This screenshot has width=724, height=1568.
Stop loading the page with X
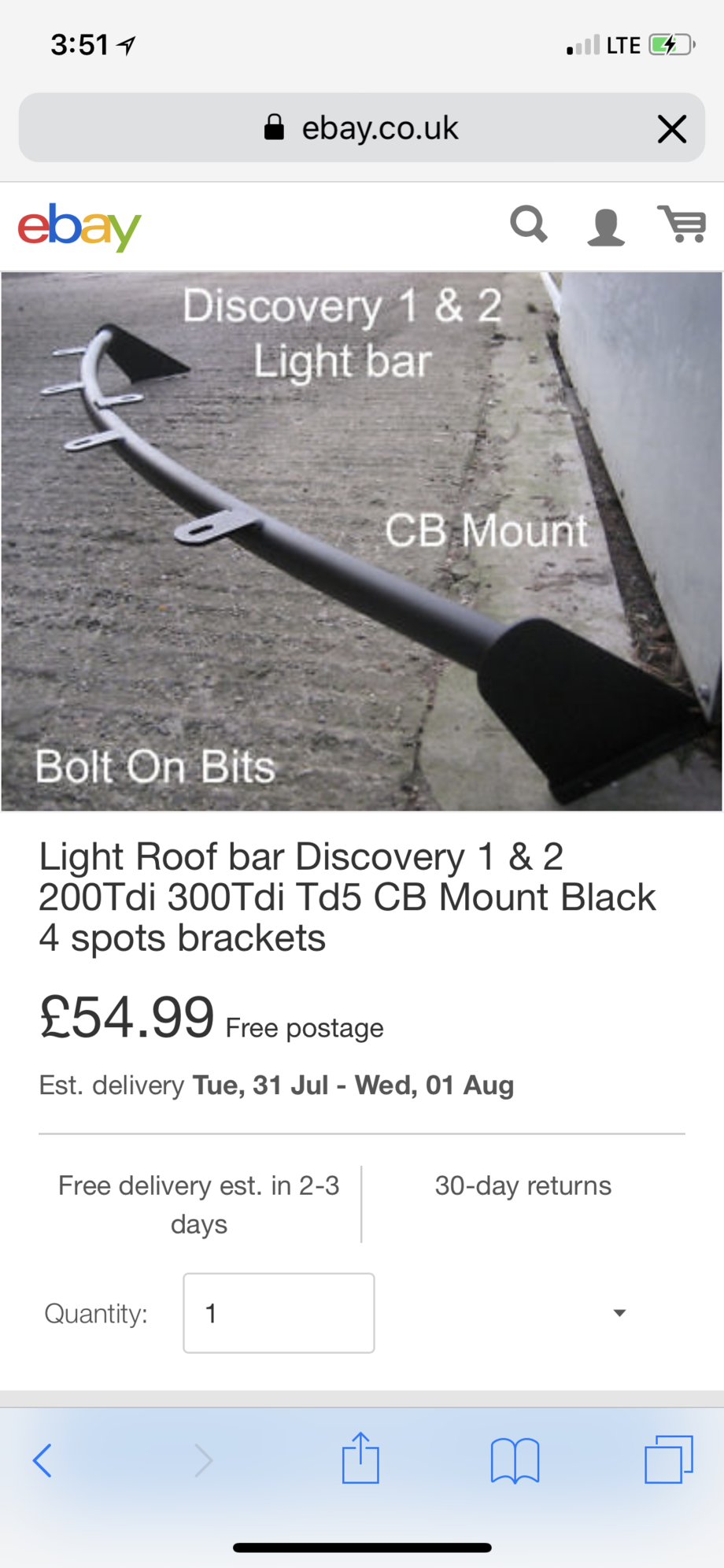(x=671, y=128)
